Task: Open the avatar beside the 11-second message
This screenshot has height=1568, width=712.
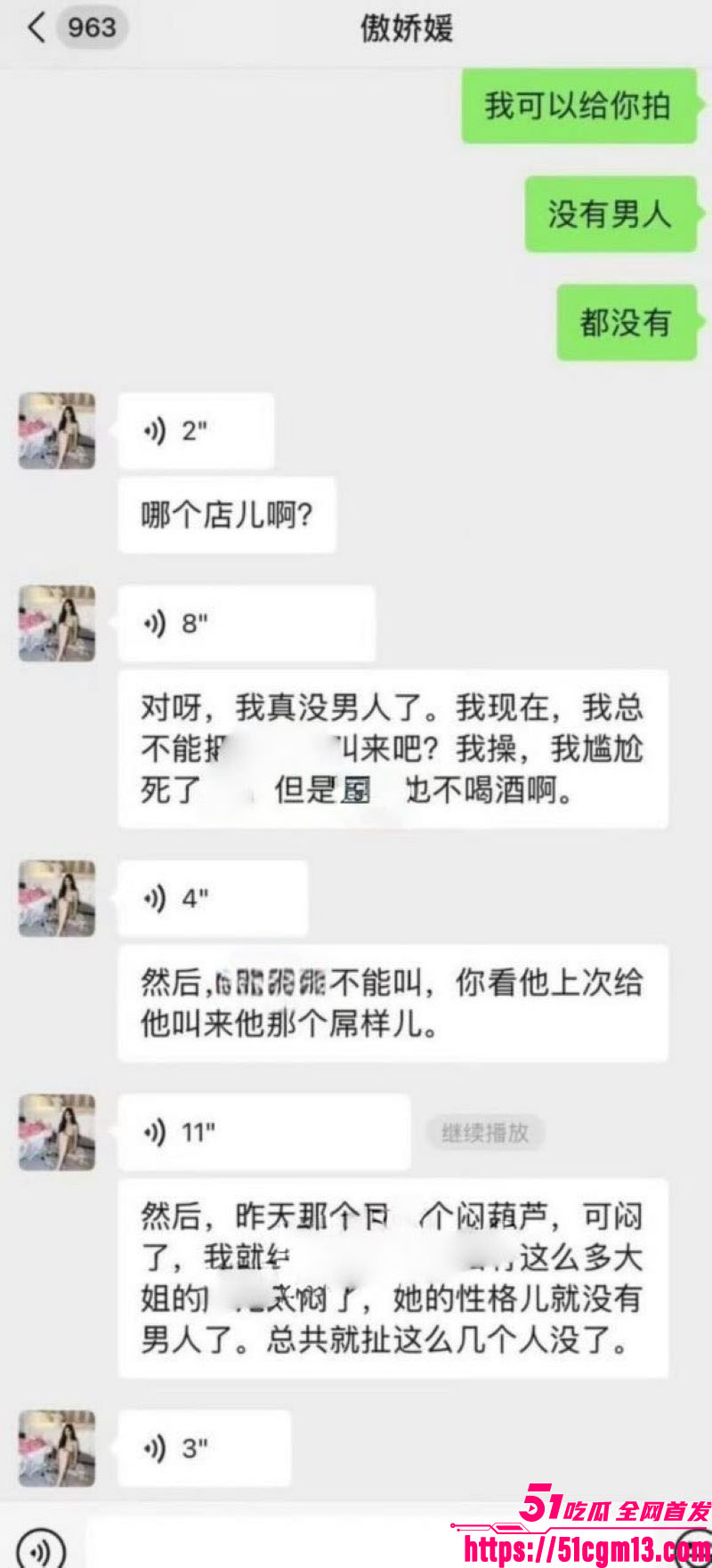Action: point(56,1132)
